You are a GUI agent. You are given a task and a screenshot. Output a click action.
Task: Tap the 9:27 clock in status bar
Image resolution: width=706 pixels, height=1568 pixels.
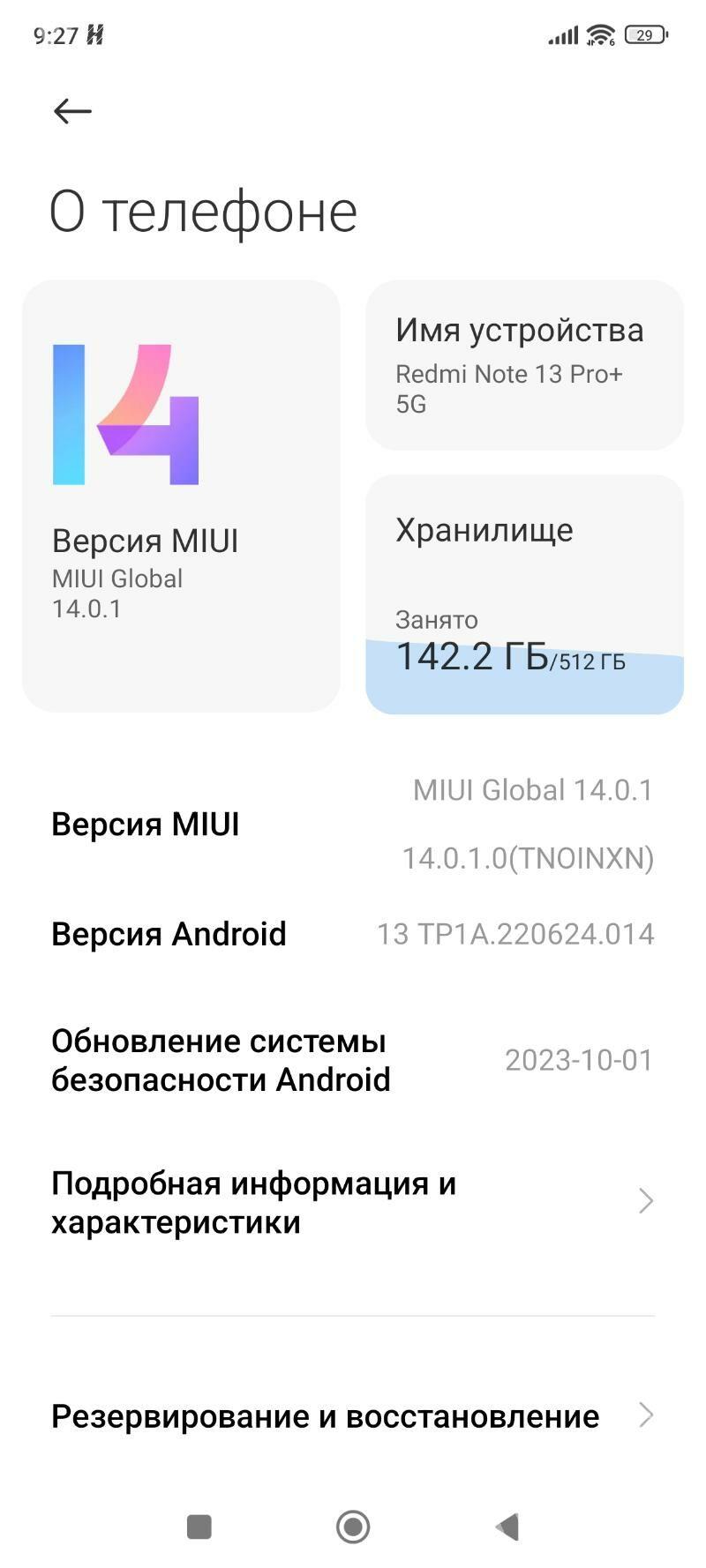click(56, 34)
